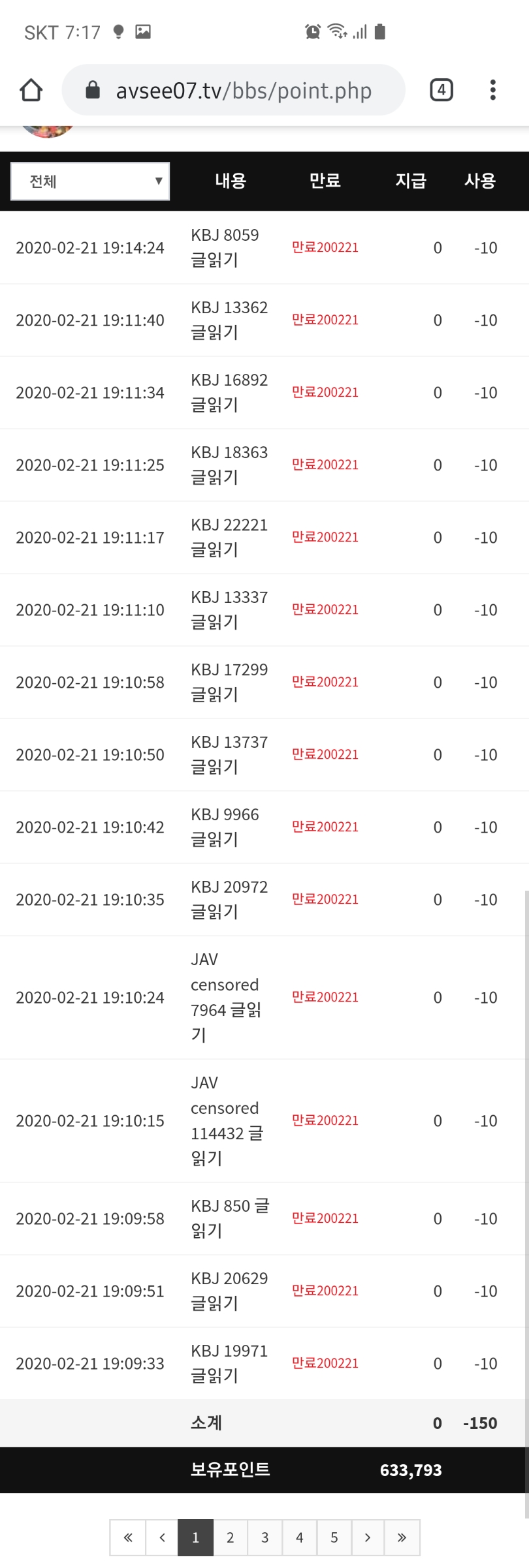Go to page 2 of point history

coord(230,1537)
